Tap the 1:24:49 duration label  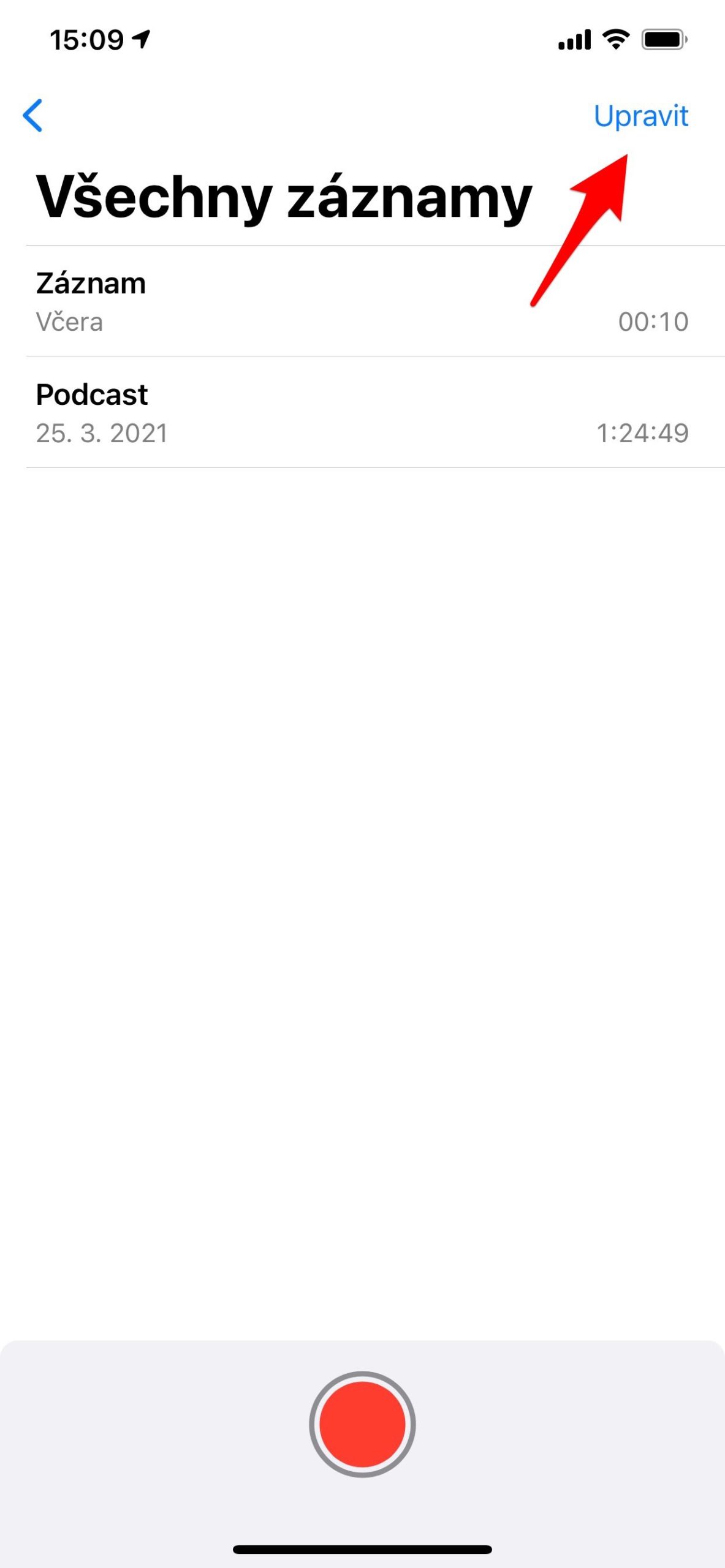(x=643, y=432)
